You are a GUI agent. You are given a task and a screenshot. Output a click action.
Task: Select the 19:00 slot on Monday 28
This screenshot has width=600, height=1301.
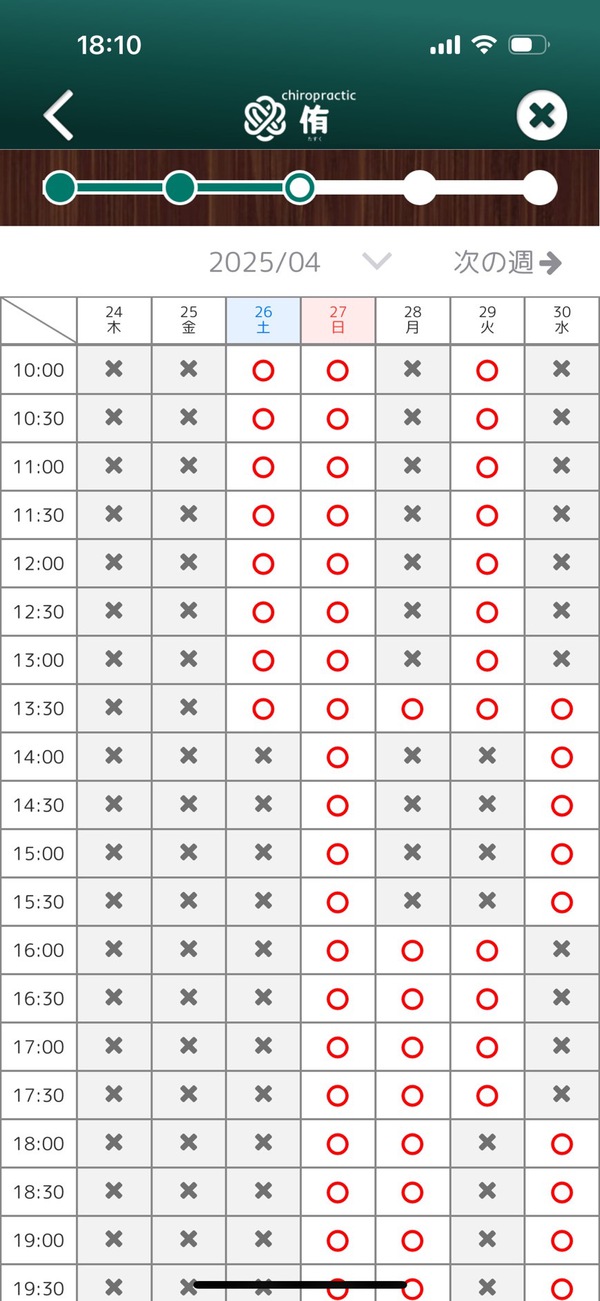coord(412,1241)
